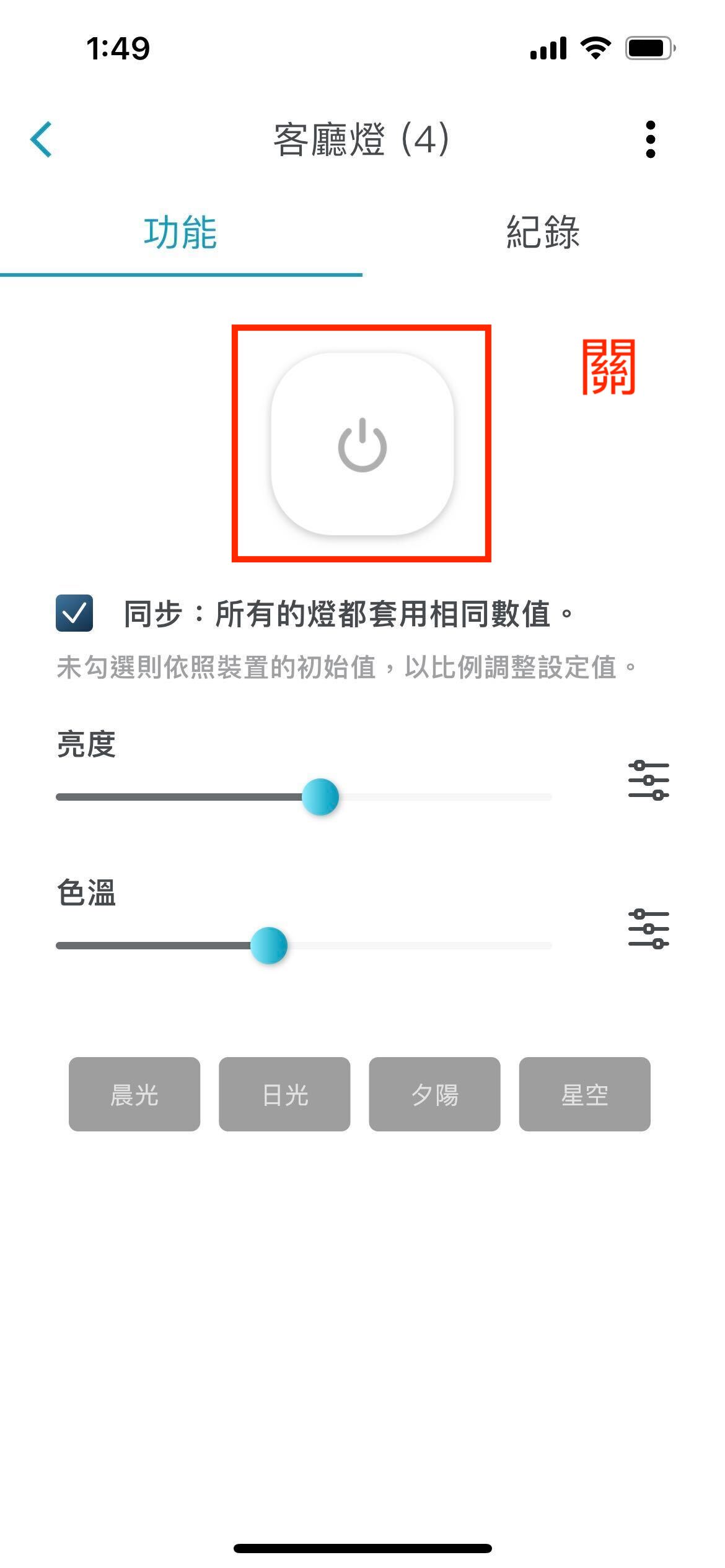Select the 夕陽 preset

[434, 1094]
